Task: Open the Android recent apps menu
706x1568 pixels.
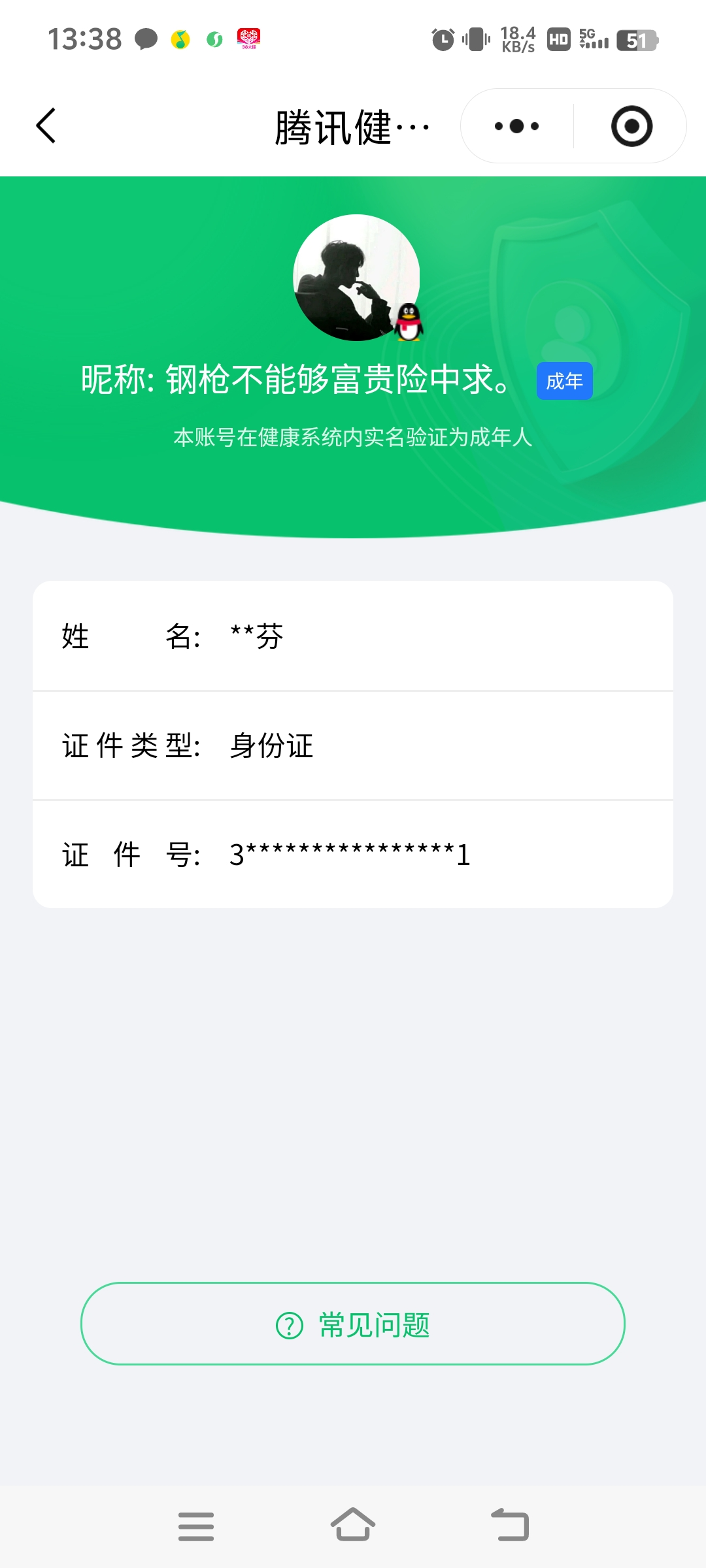Action: tap(195, 1527)
